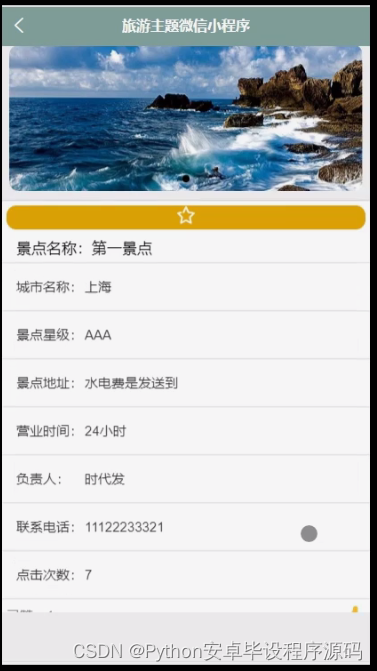Go back using the header arrow
377x671 pixels.
tap(19, 26)
